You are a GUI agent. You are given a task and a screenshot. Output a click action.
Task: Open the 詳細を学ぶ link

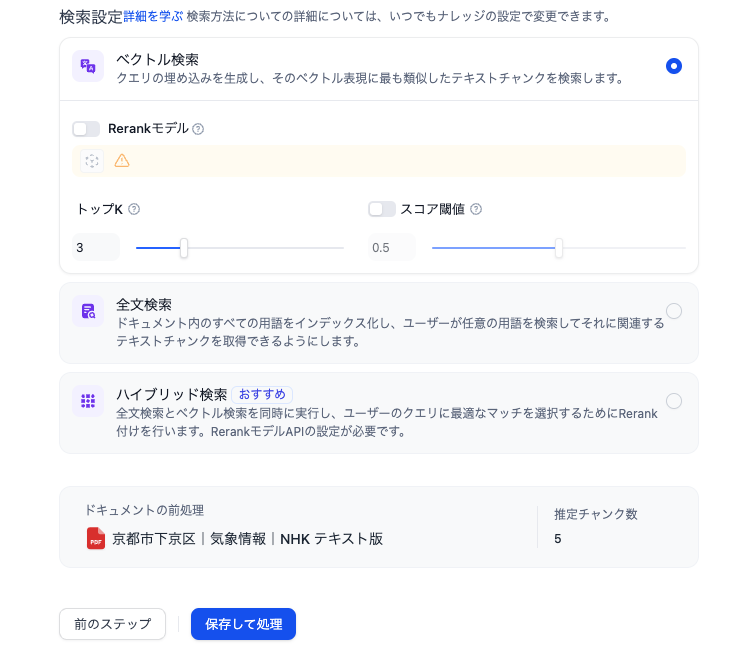[x=153, y=17]
